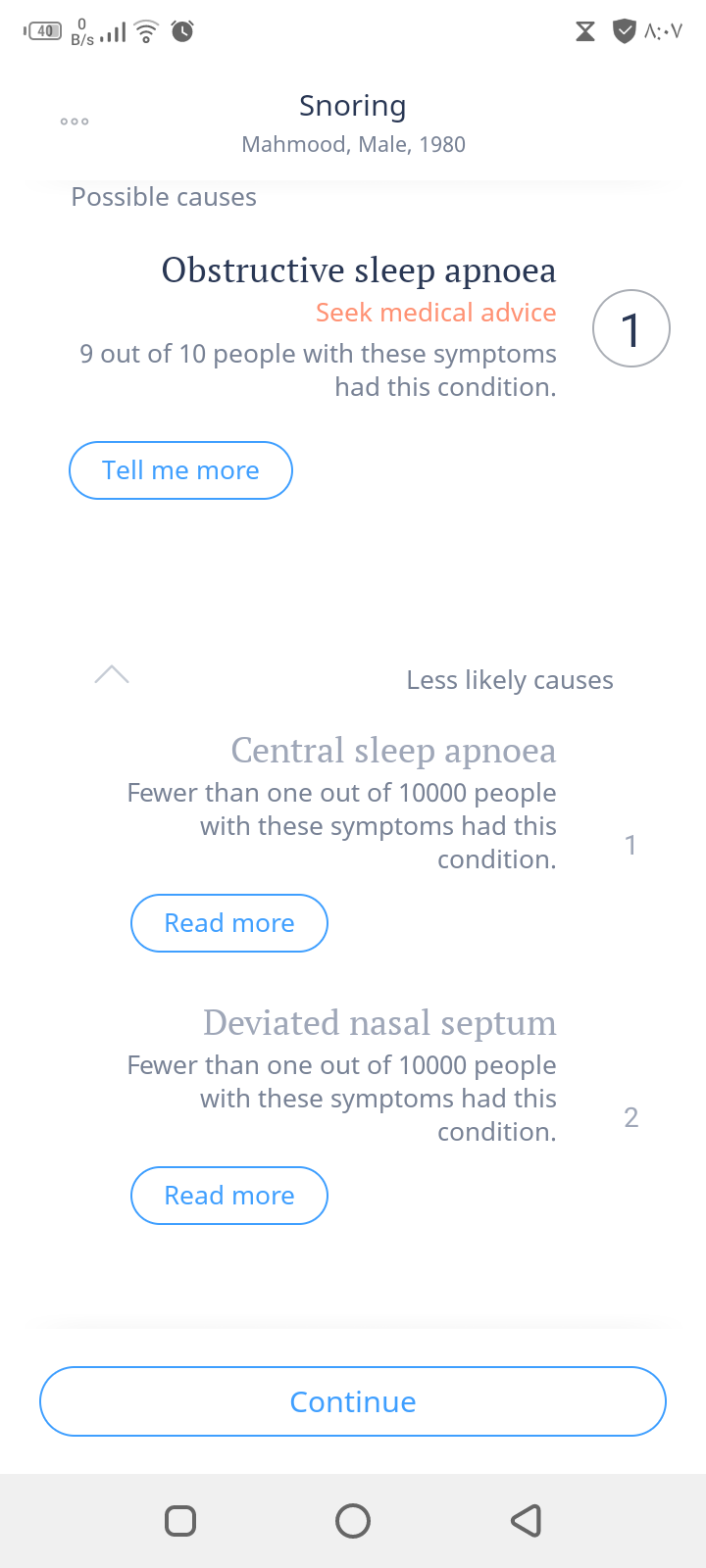The width and height of the screenshot is (706, 1568).
Task: Go back using the system back button
Action: (527, 1520)
